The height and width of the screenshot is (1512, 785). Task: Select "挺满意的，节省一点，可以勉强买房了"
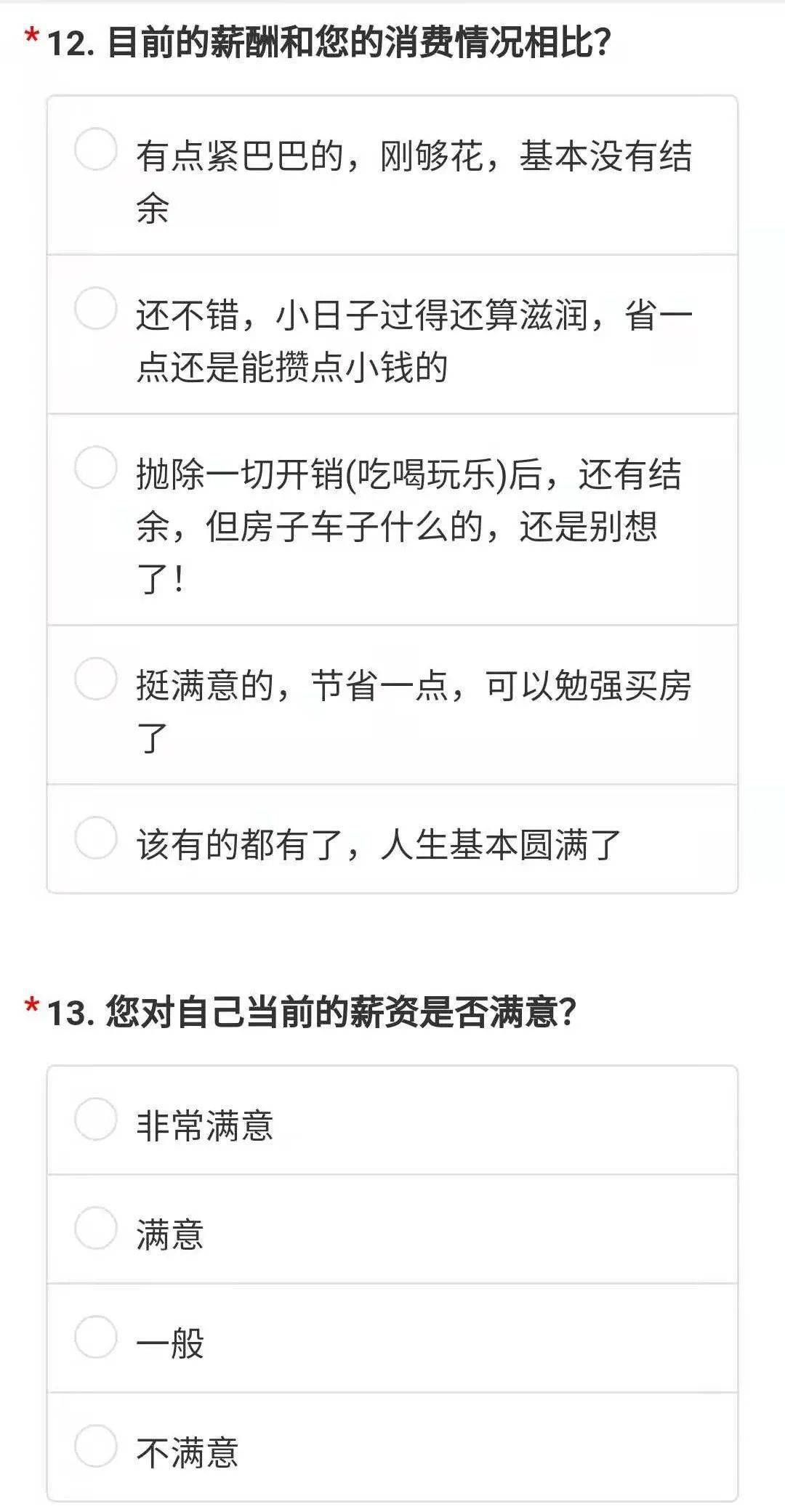(392, 705)
